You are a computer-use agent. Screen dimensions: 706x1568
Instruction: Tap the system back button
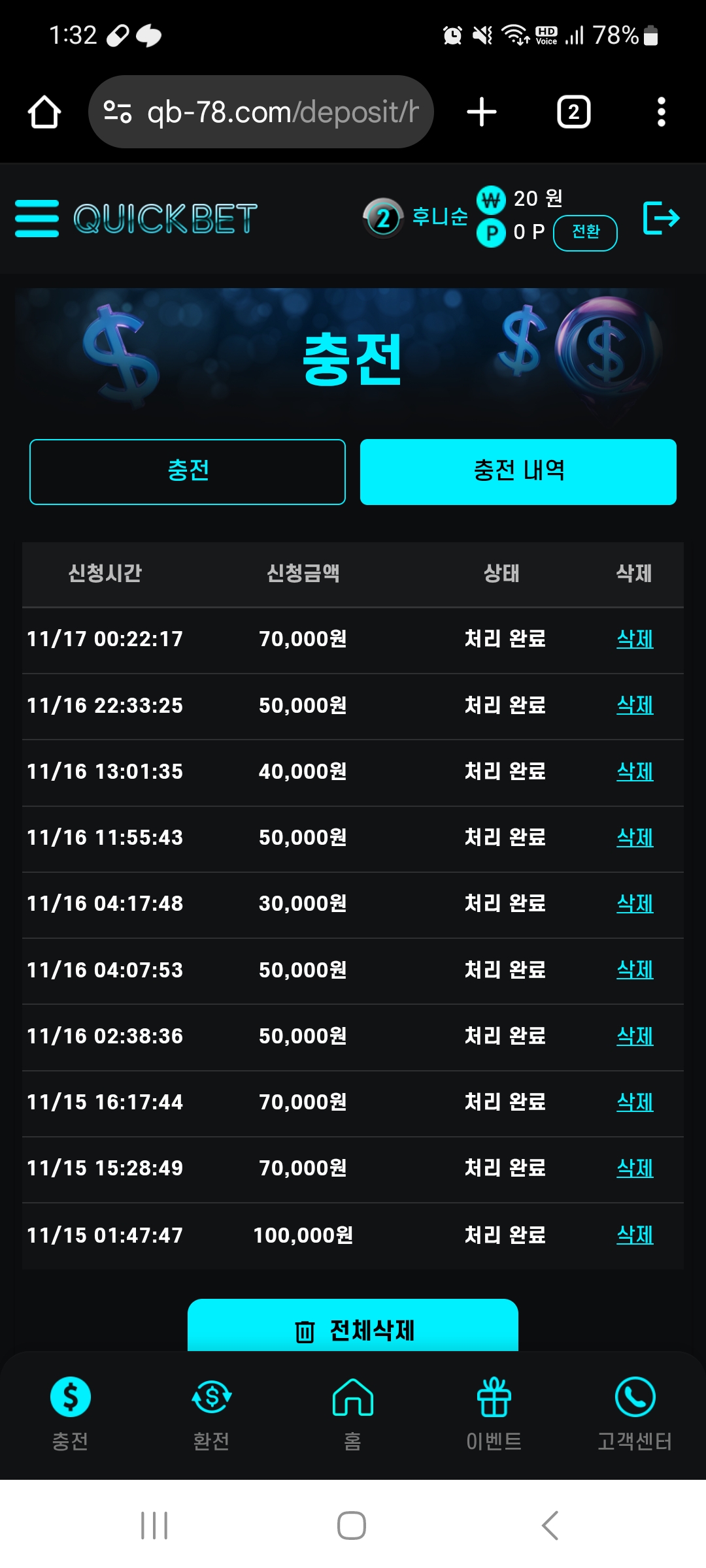[550, 1526]
